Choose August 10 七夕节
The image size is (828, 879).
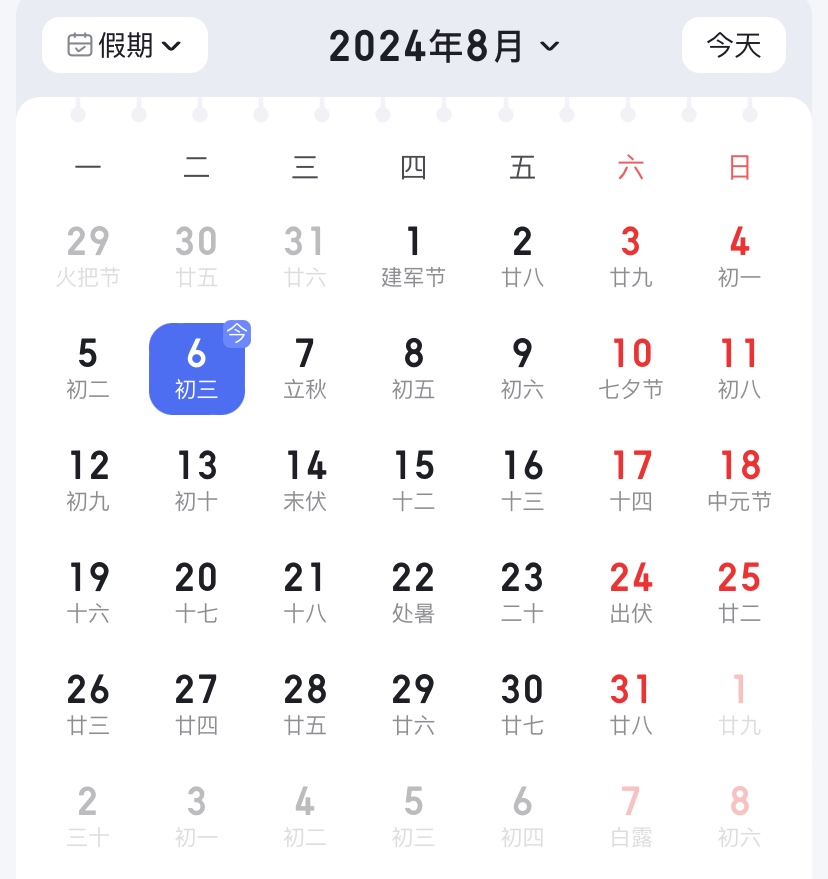pos(631,368)
